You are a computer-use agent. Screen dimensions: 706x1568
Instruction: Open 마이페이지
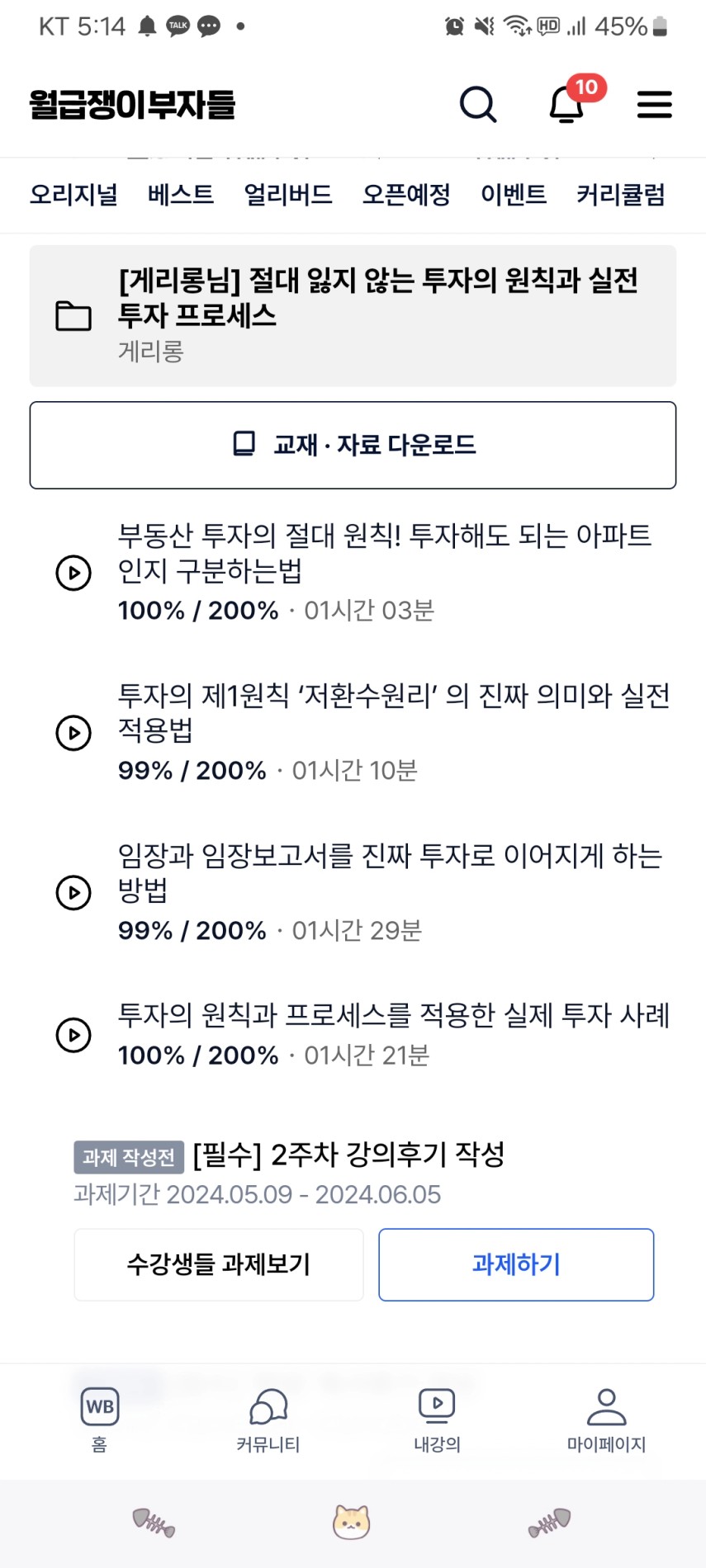click(606, 1419)
